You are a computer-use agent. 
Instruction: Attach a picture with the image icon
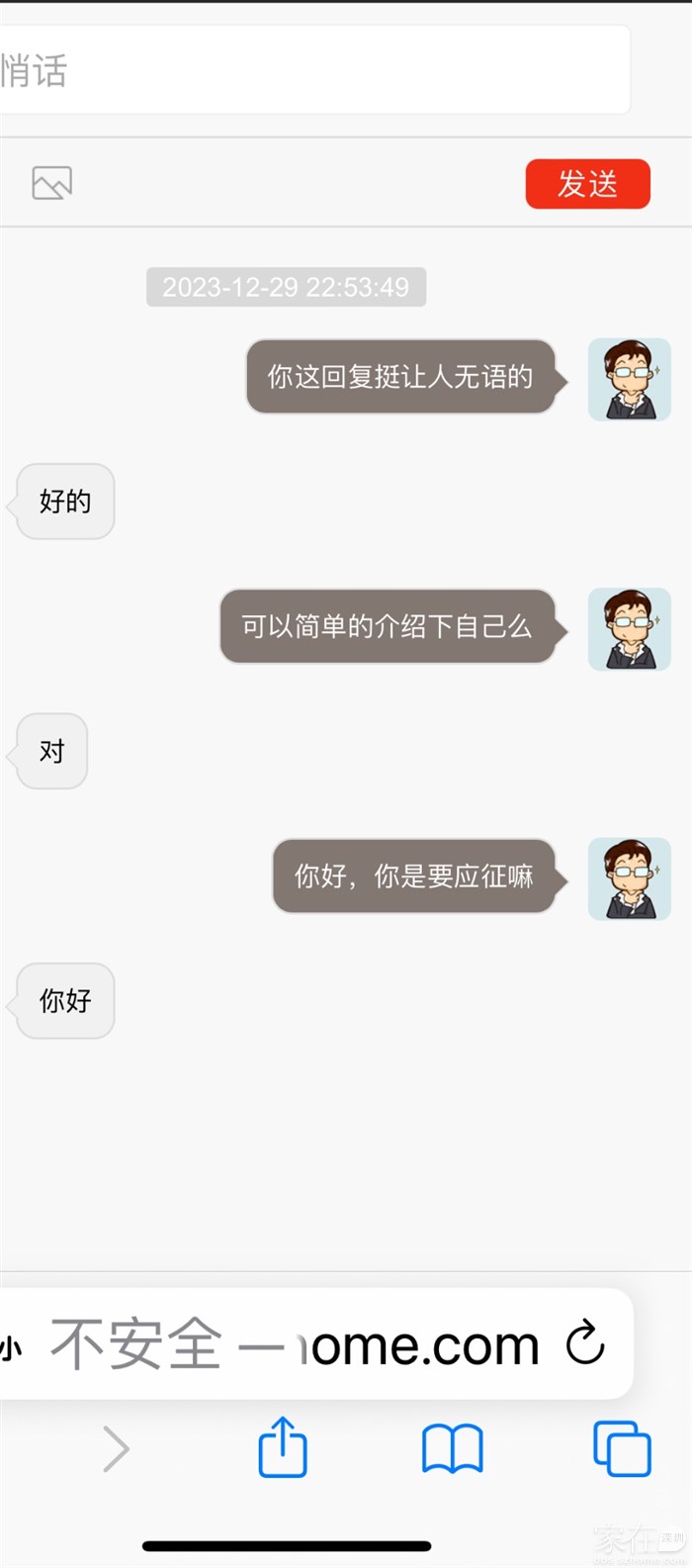pos(52,183)
